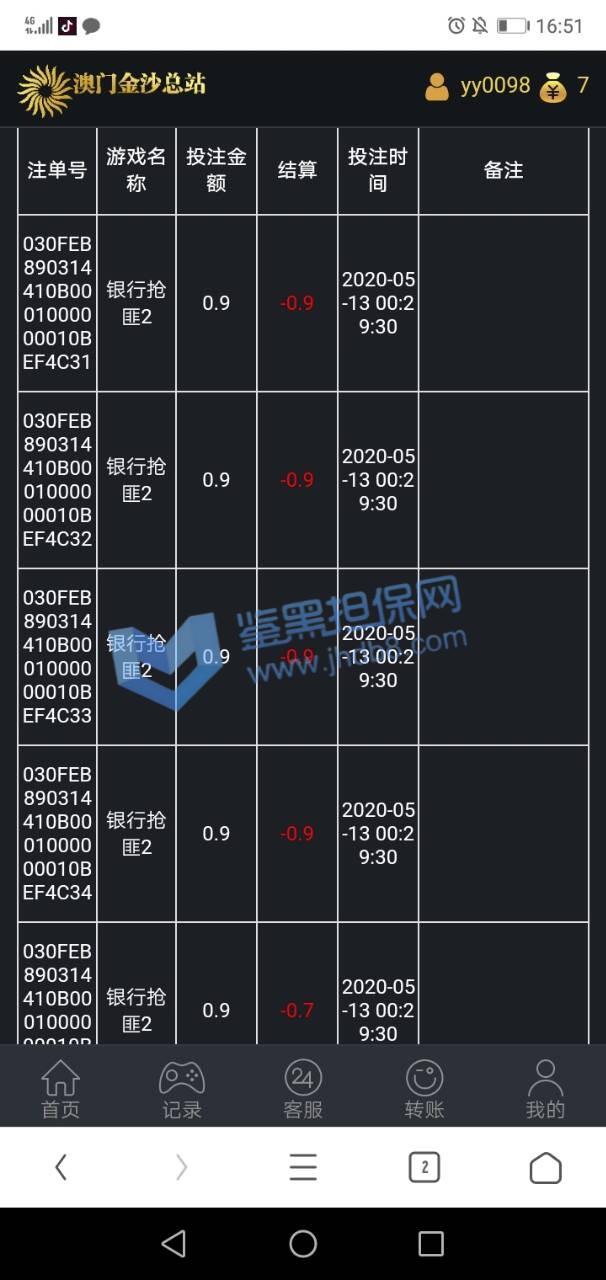Go to the 首页 home tab

(x=60, y=1089)
